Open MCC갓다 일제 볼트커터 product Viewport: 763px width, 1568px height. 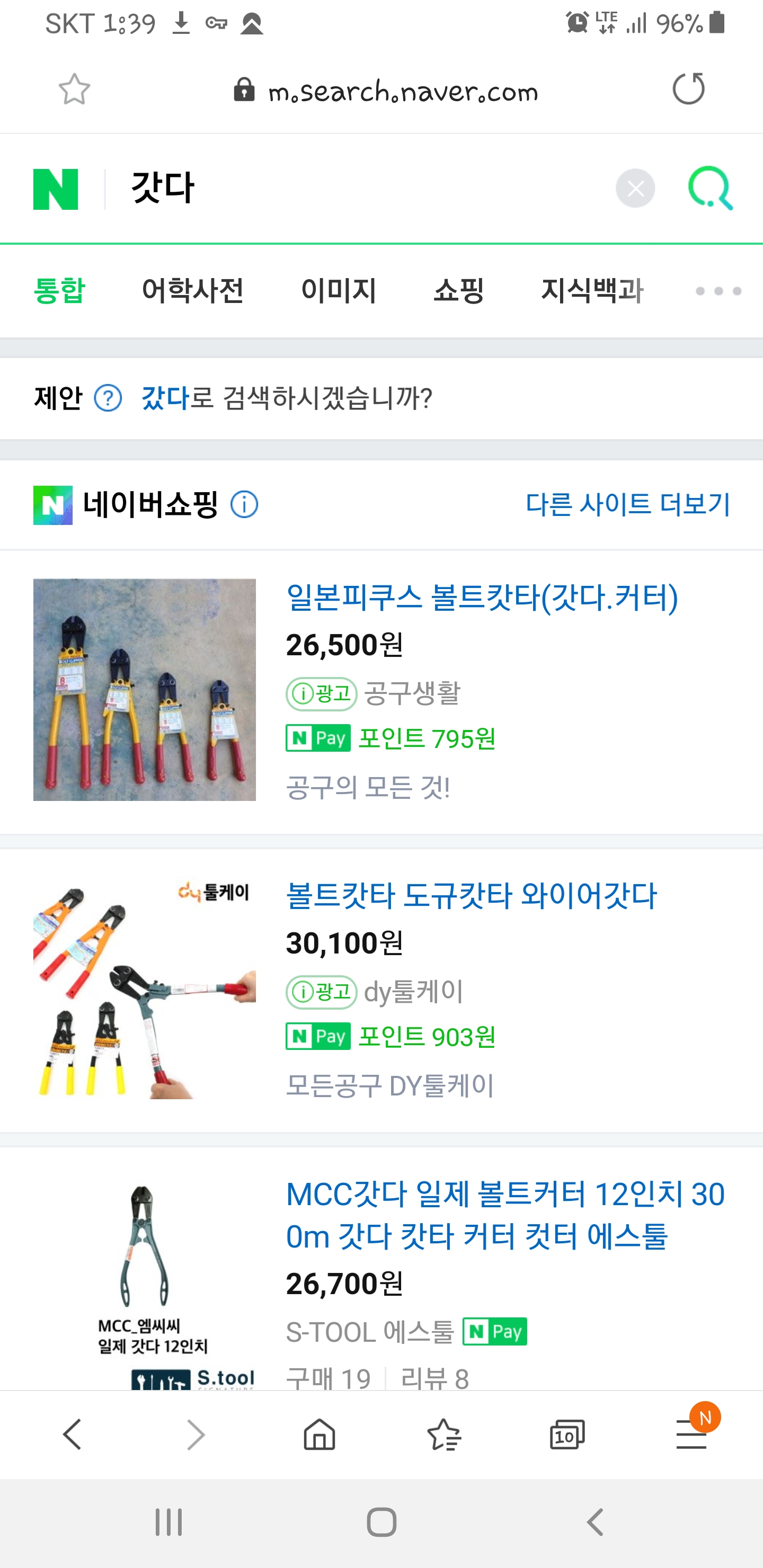[x=506, y=1215]
